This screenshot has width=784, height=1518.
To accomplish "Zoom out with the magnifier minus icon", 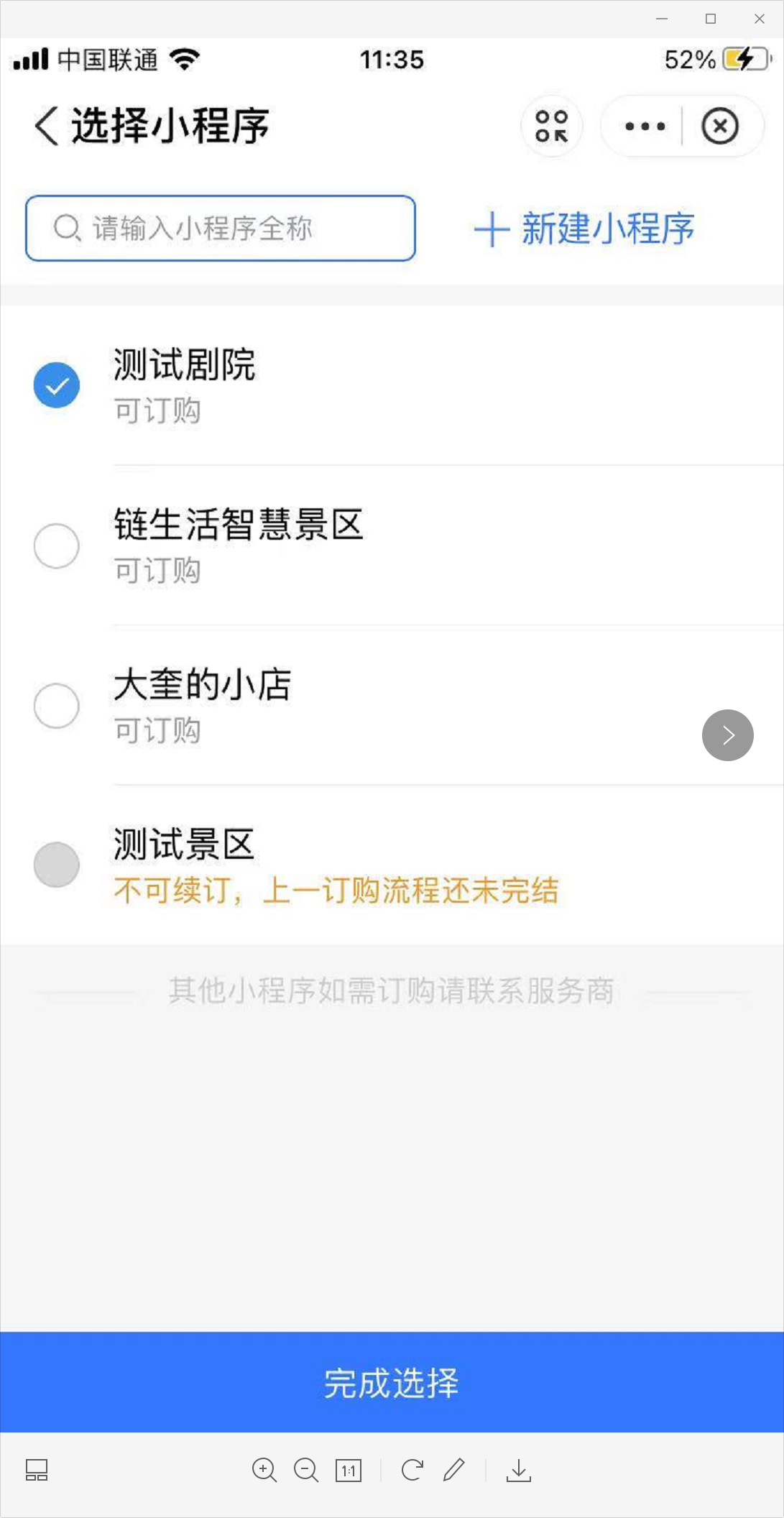I will (306, 1470).
